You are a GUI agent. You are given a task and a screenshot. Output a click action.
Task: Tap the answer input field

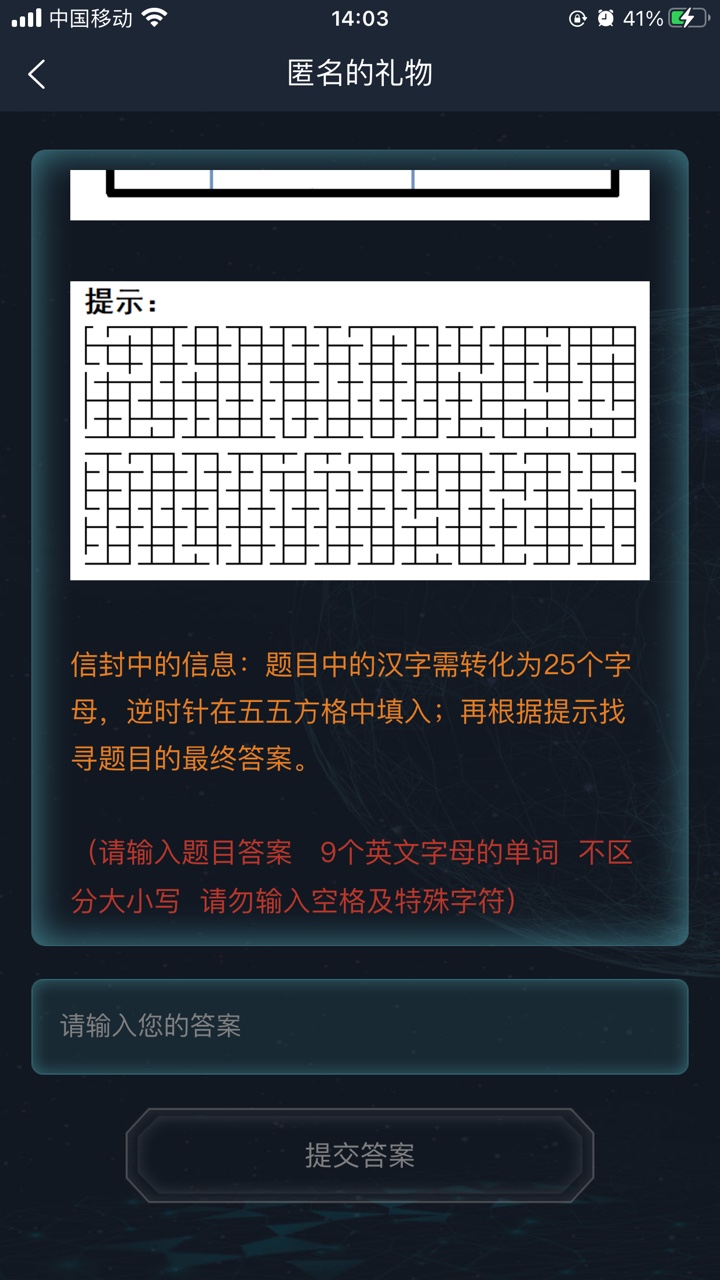(360, 1026)
